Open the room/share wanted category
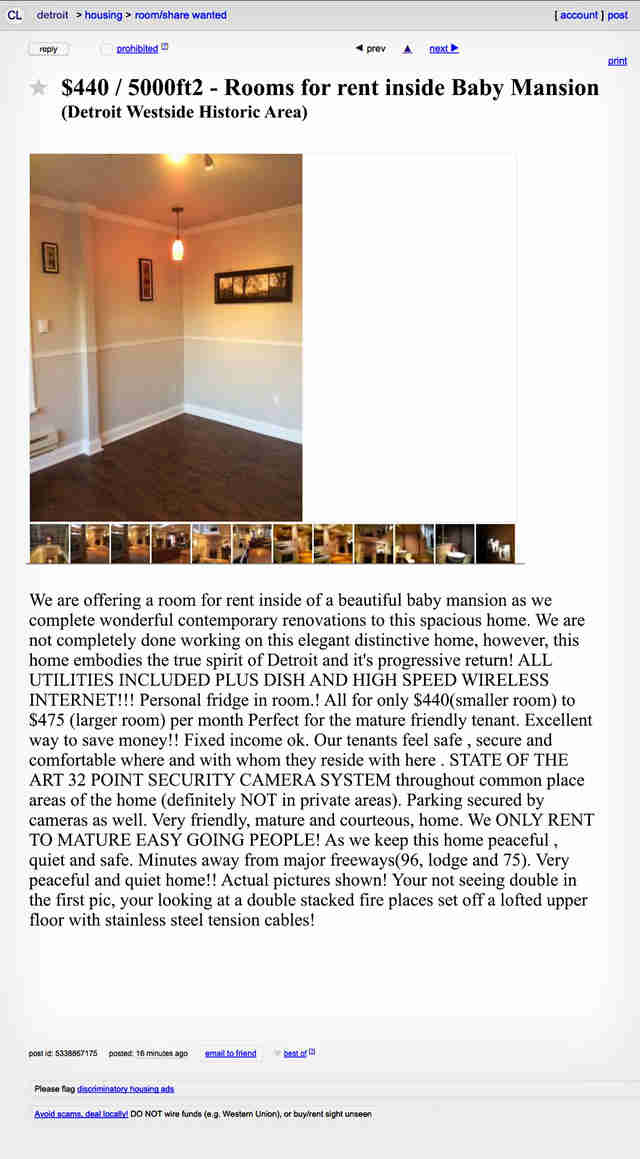Image resolution: width=640 pixels, height=1159 pixels. pyautogui.click(x=181, y=15)
